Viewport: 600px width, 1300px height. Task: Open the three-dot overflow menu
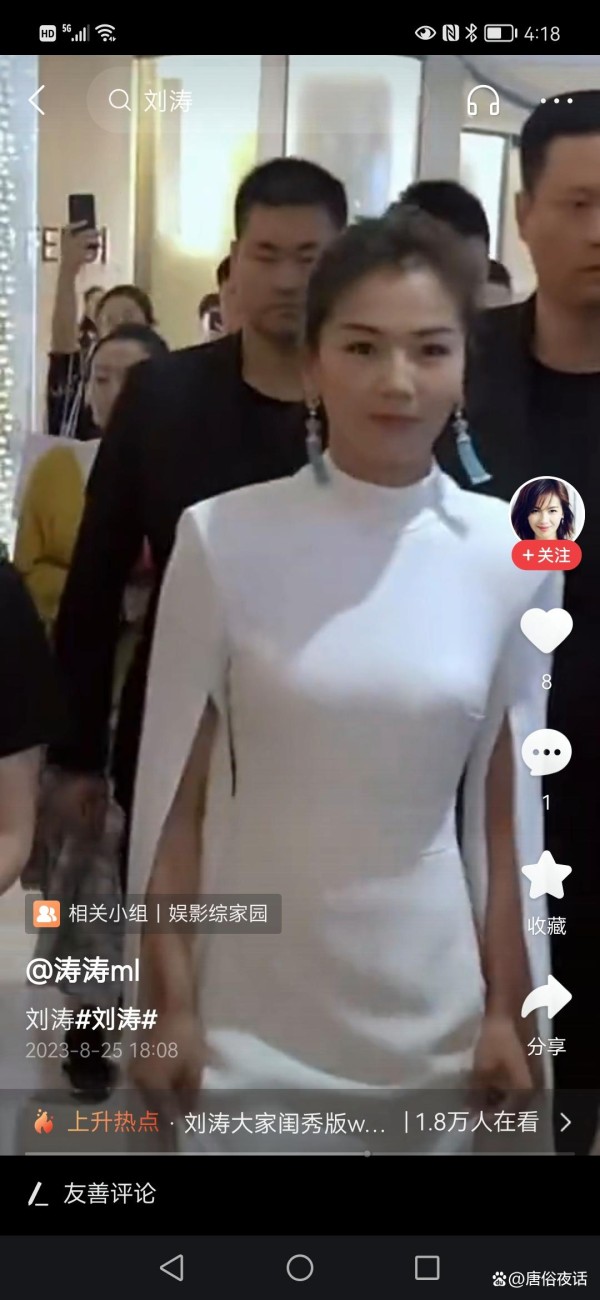(x=556, y=100)
